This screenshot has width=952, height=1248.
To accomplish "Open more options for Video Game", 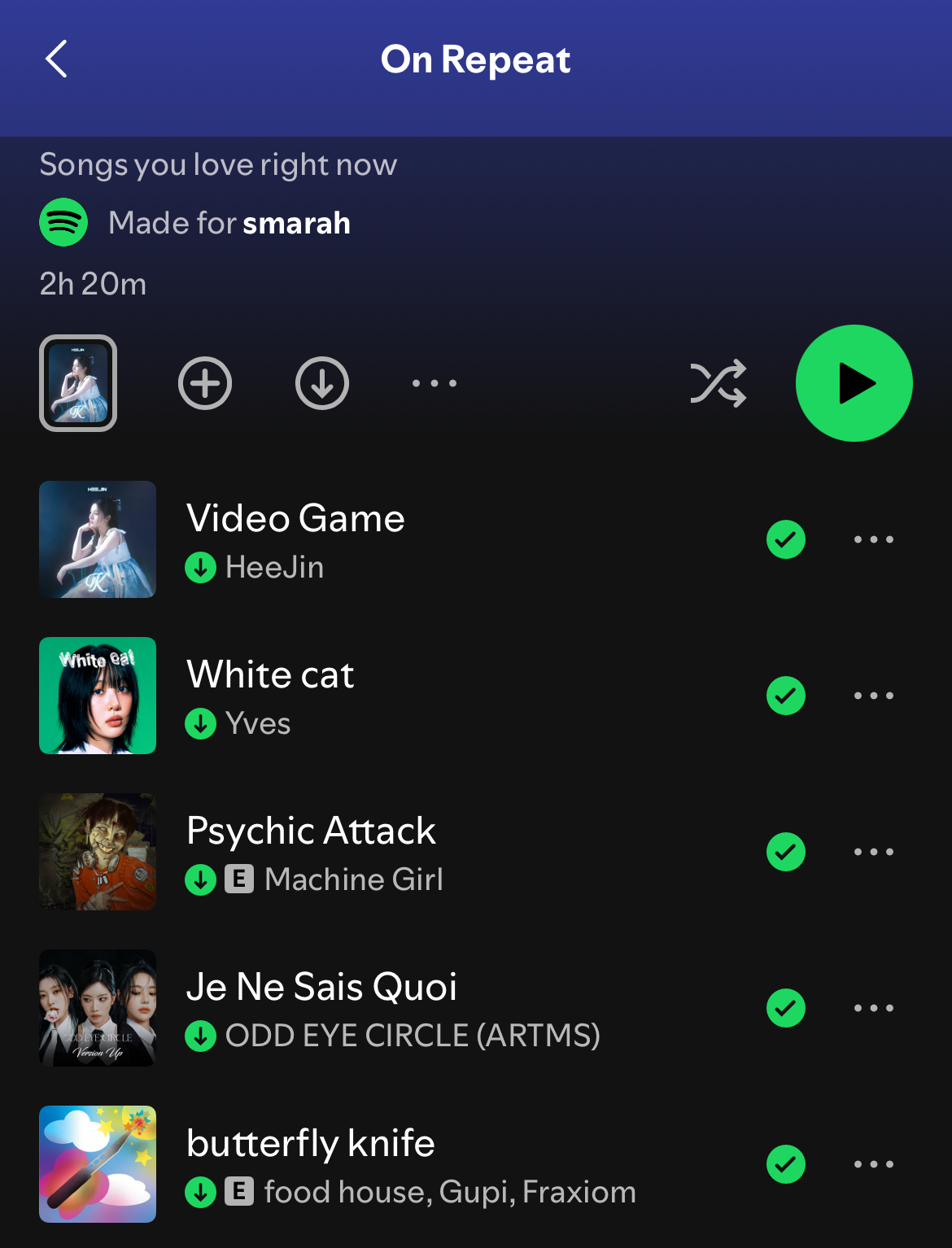I will pyautogui.click(x=874, y=539).
